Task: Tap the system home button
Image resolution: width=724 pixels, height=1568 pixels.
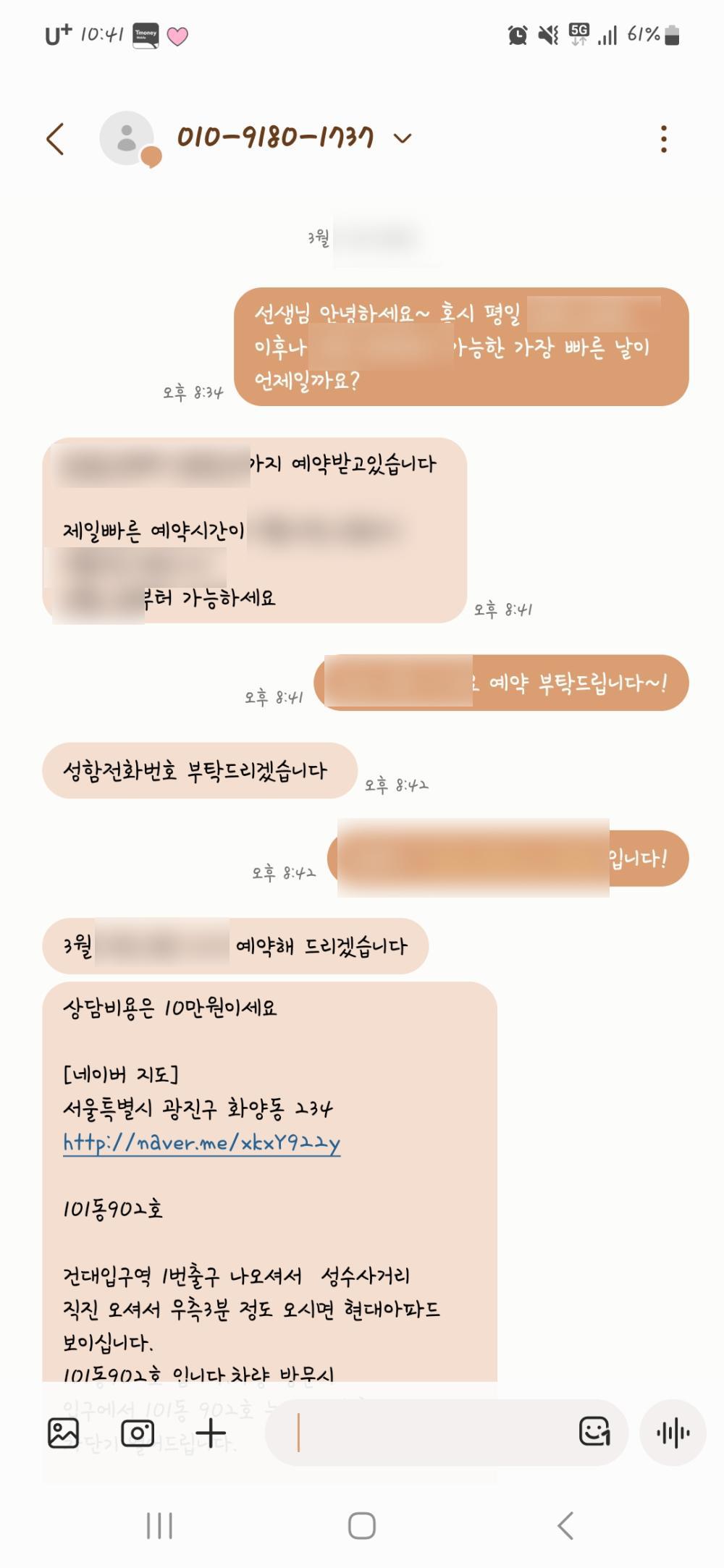Action: 361,1525
